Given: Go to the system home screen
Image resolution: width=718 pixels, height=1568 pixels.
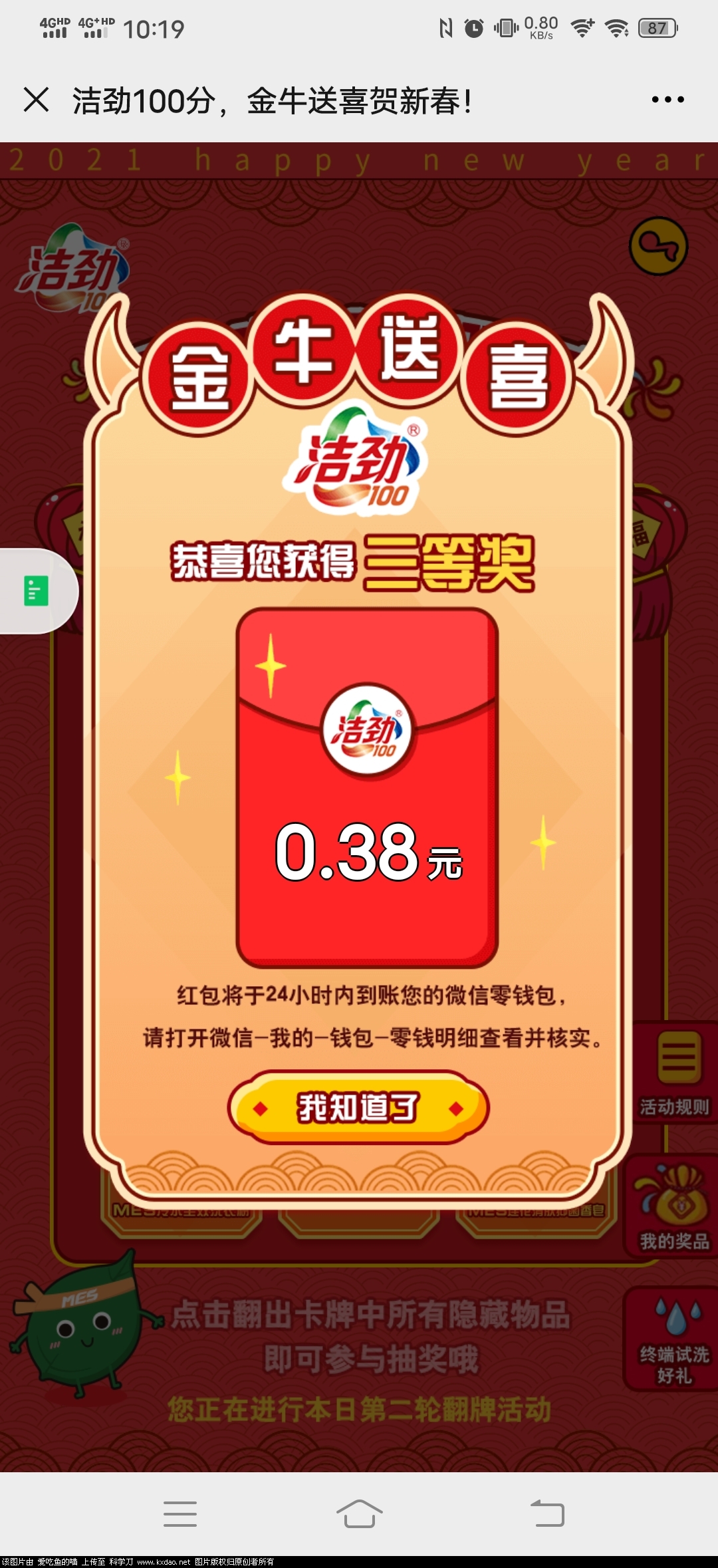Looking at the screenshot, I should (359, 1513).
